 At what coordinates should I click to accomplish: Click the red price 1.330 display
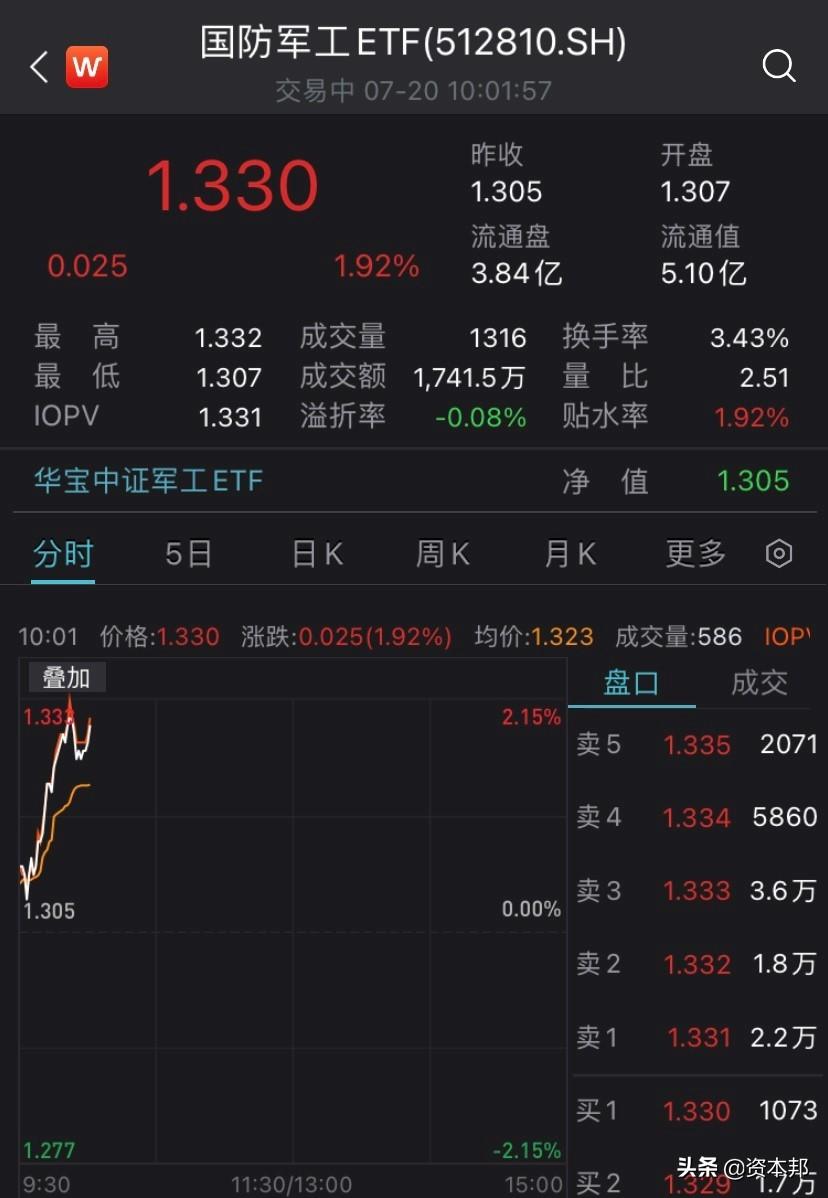pos(233,185)
